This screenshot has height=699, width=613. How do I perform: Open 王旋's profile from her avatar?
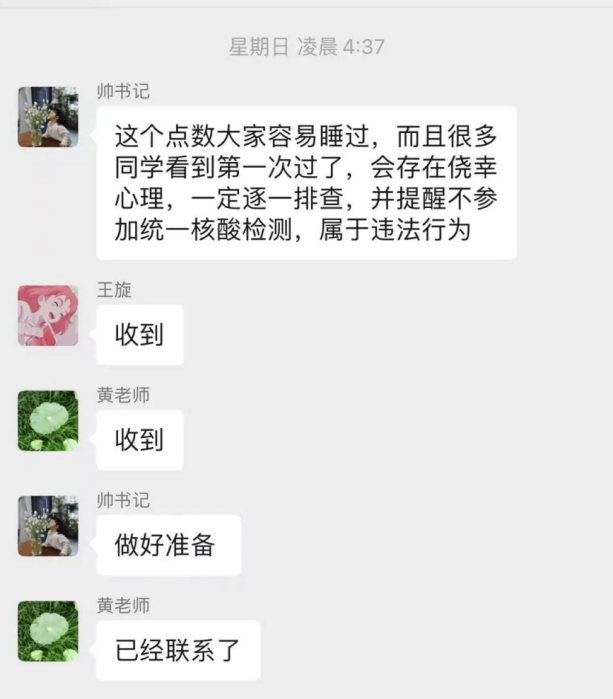pyautogui.click(x=48, y=315)
